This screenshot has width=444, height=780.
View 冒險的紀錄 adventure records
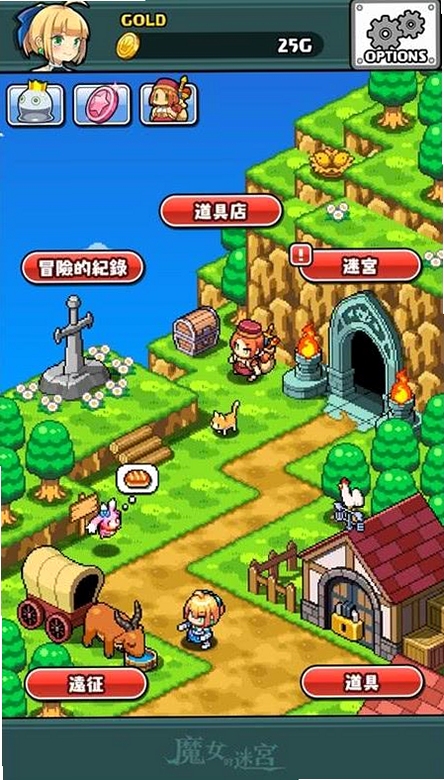click(x=83, y=268)
